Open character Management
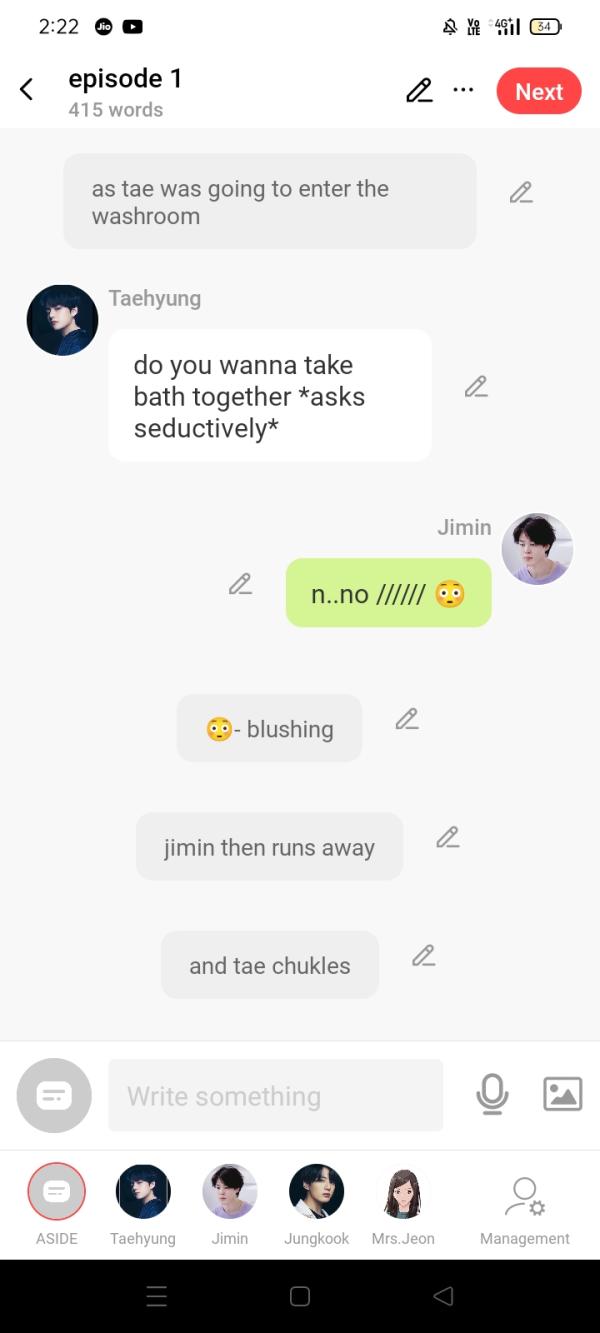The image size is (600, 1333). point(524,1197)
